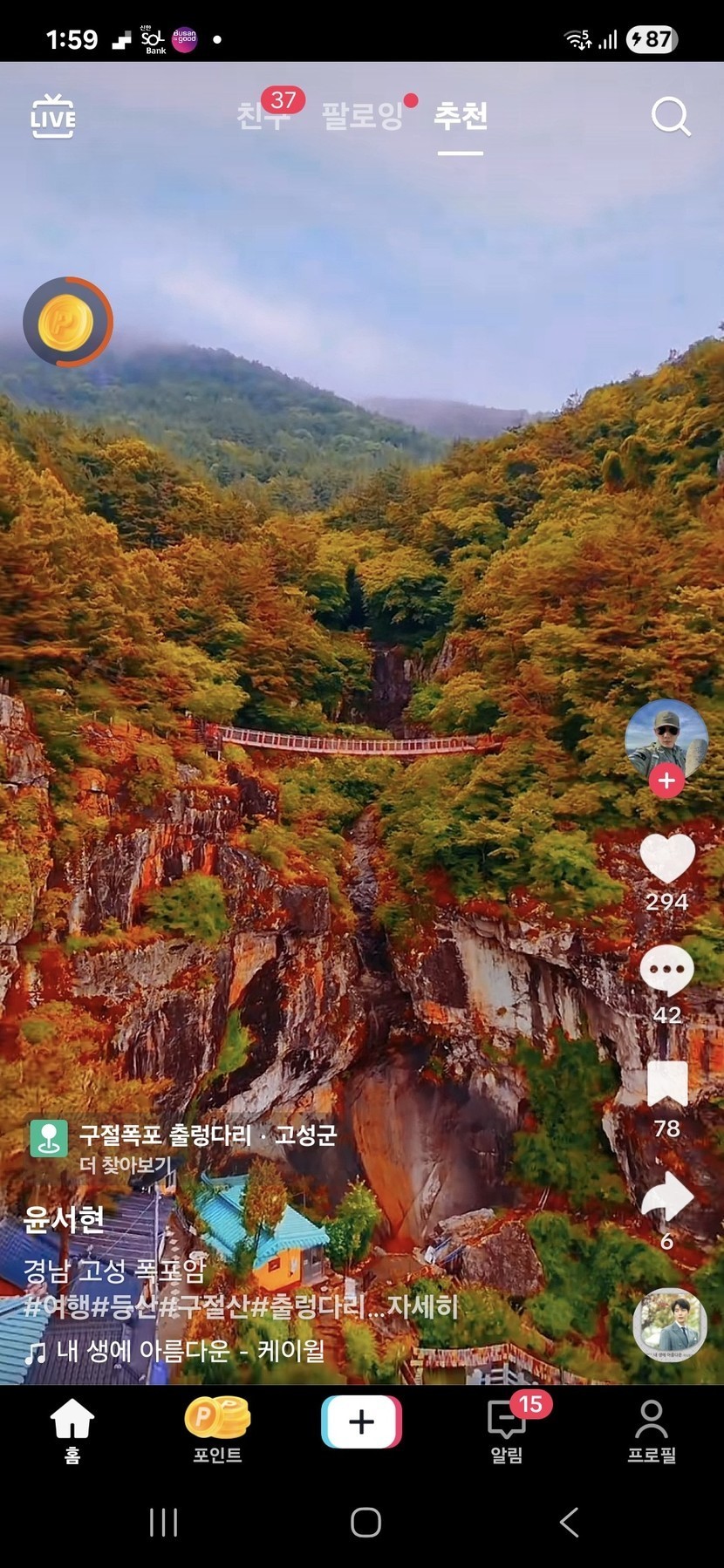
Task: Like this video with the heart
Action: 666,859
